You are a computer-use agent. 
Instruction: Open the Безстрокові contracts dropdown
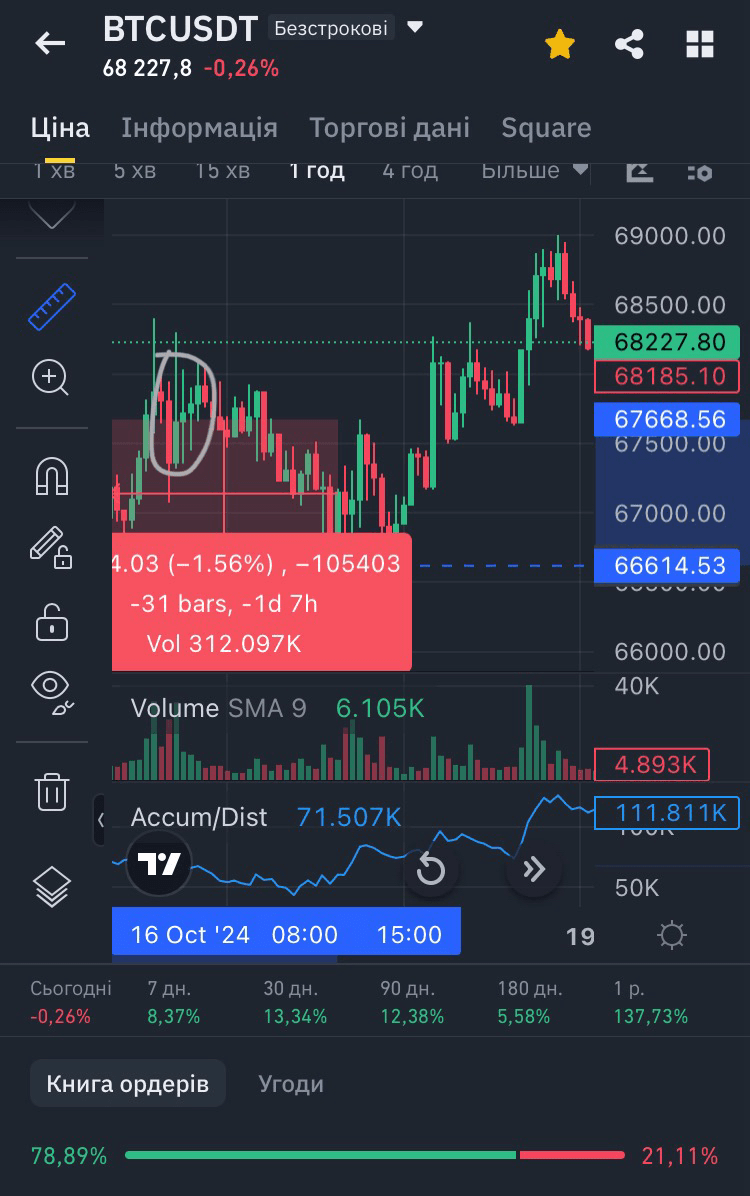tap(332, 29)
